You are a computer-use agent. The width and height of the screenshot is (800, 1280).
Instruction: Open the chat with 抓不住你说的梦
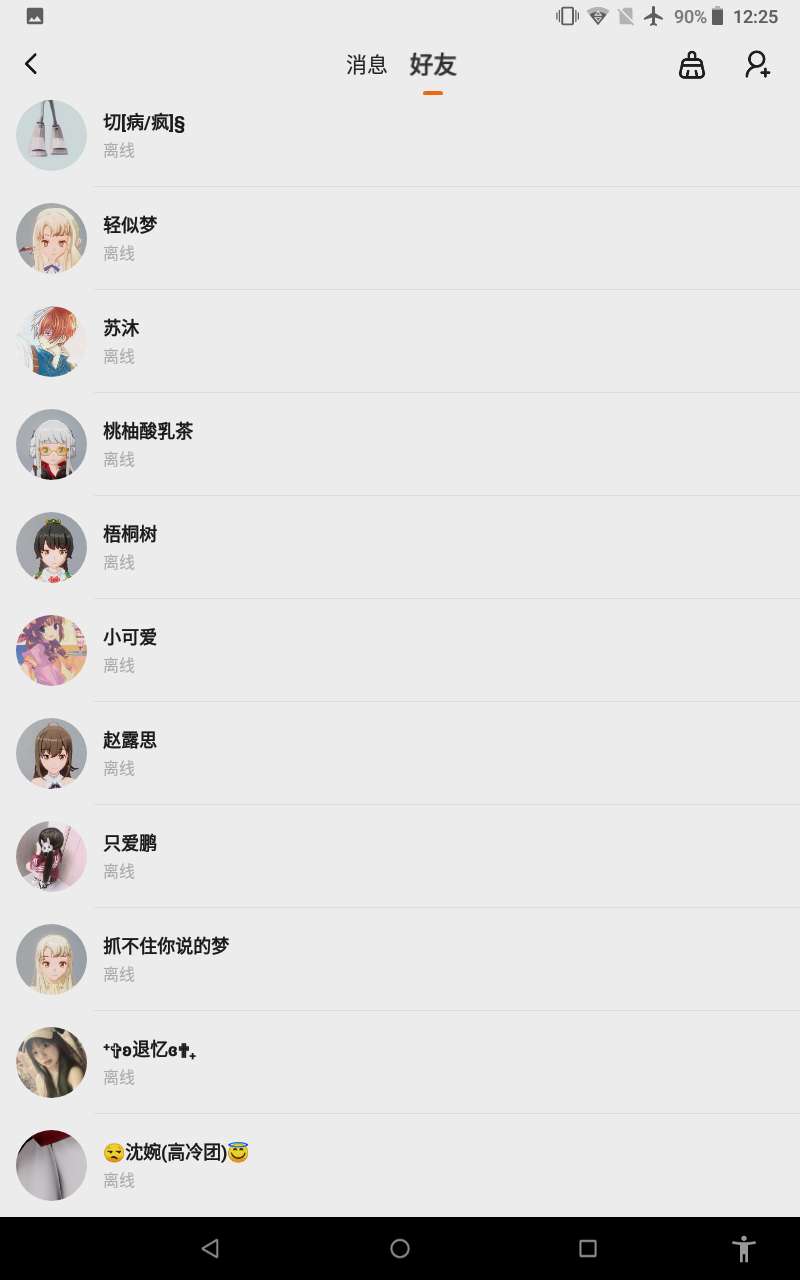400,960
